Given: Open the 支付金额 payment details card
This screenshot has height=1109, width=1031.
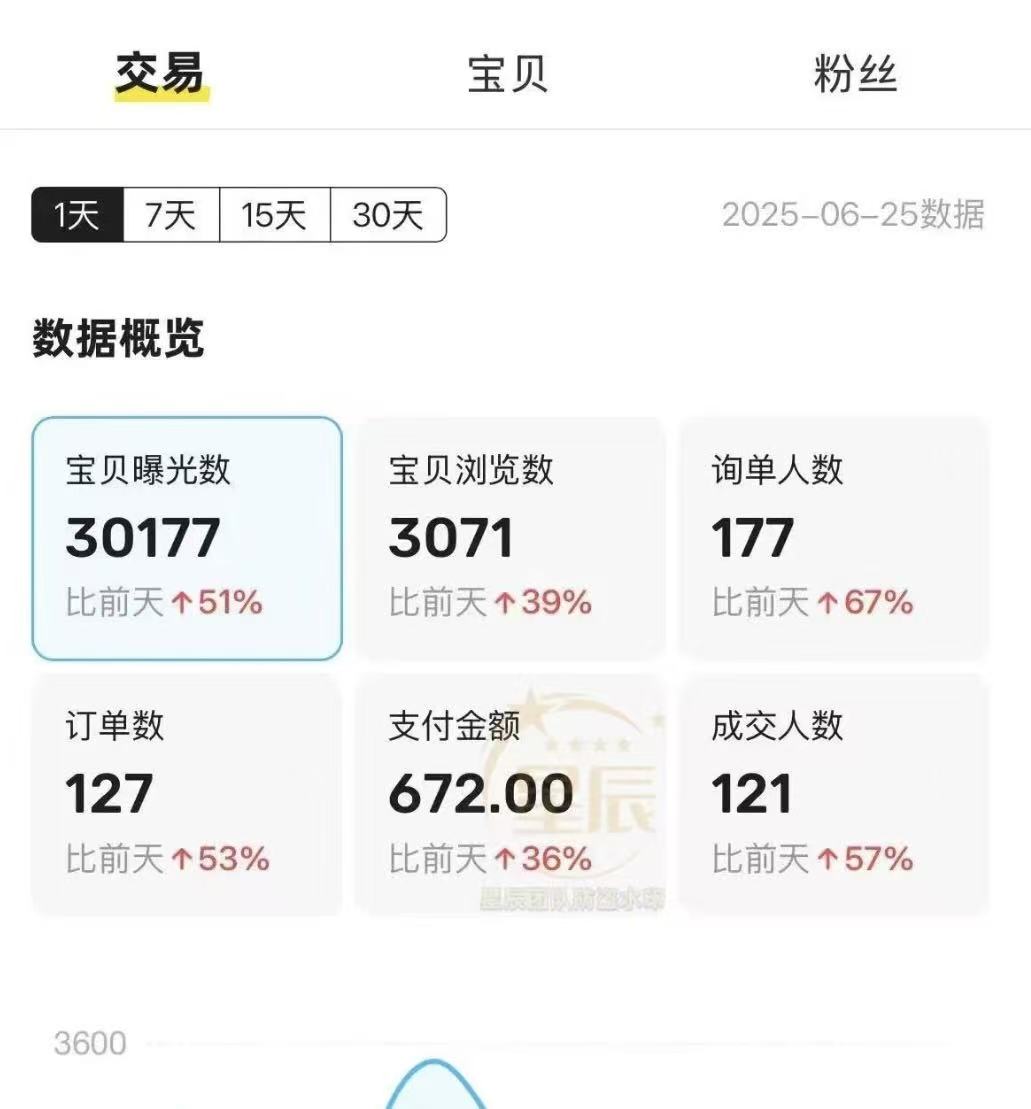Looking at the screenshot, I should click(511, 795).
